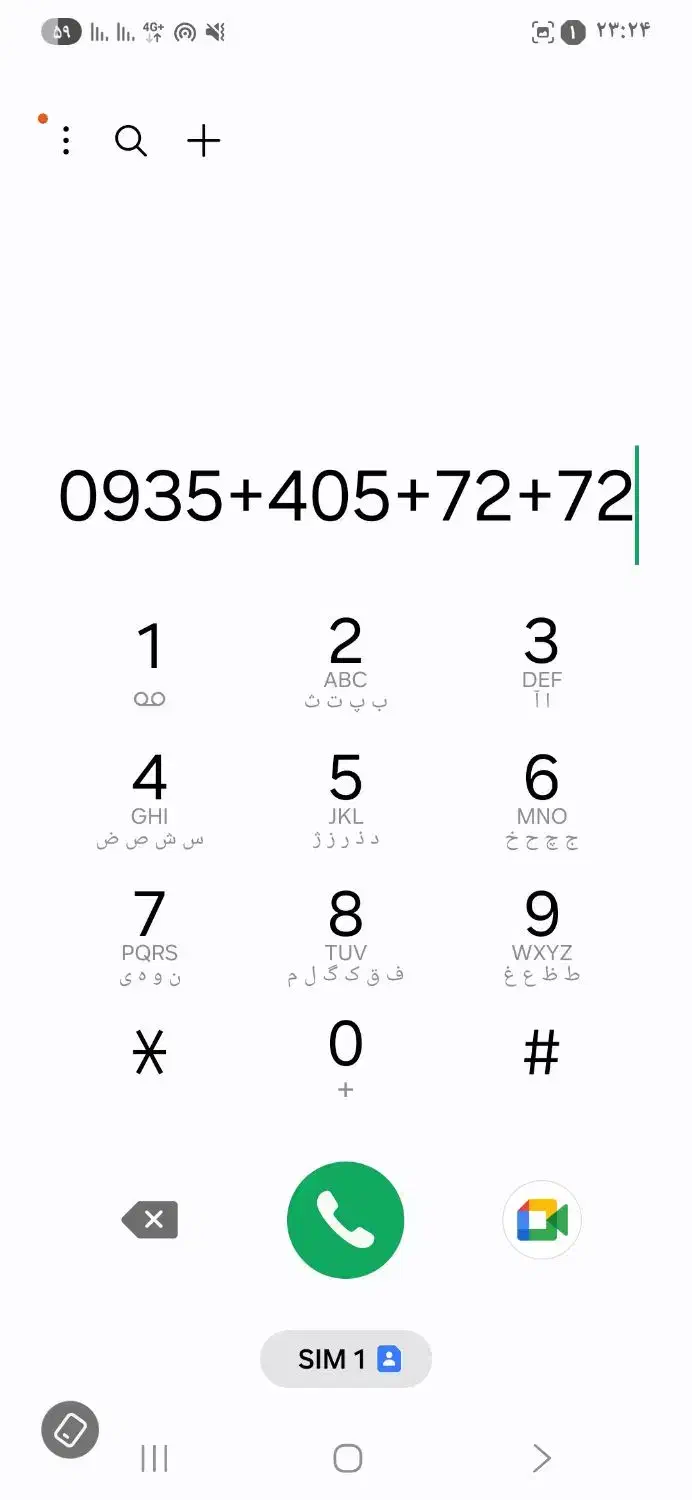
Task: Enter the star key
Action: click(x=150, y=1053)
